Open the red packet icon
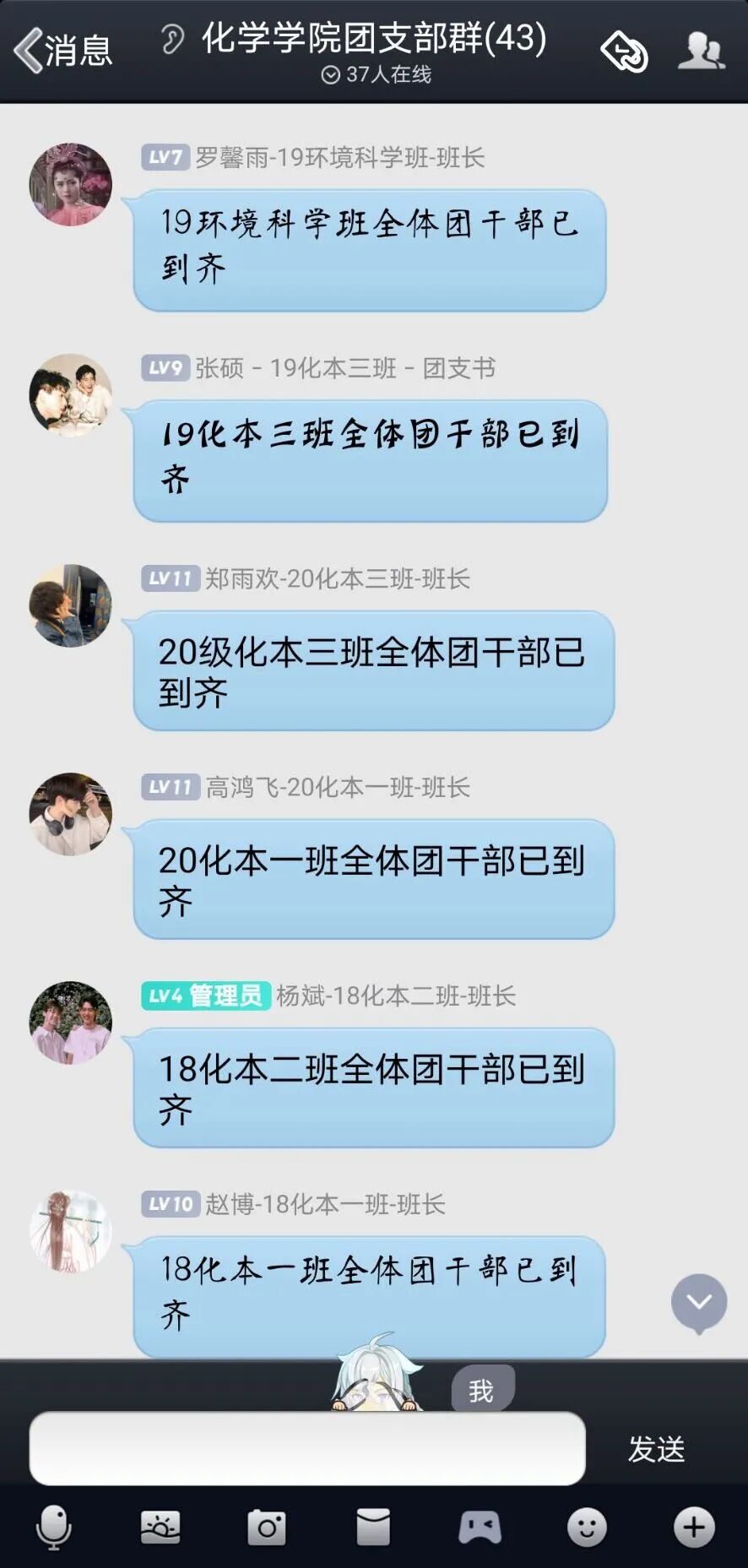 [373, 1527]
